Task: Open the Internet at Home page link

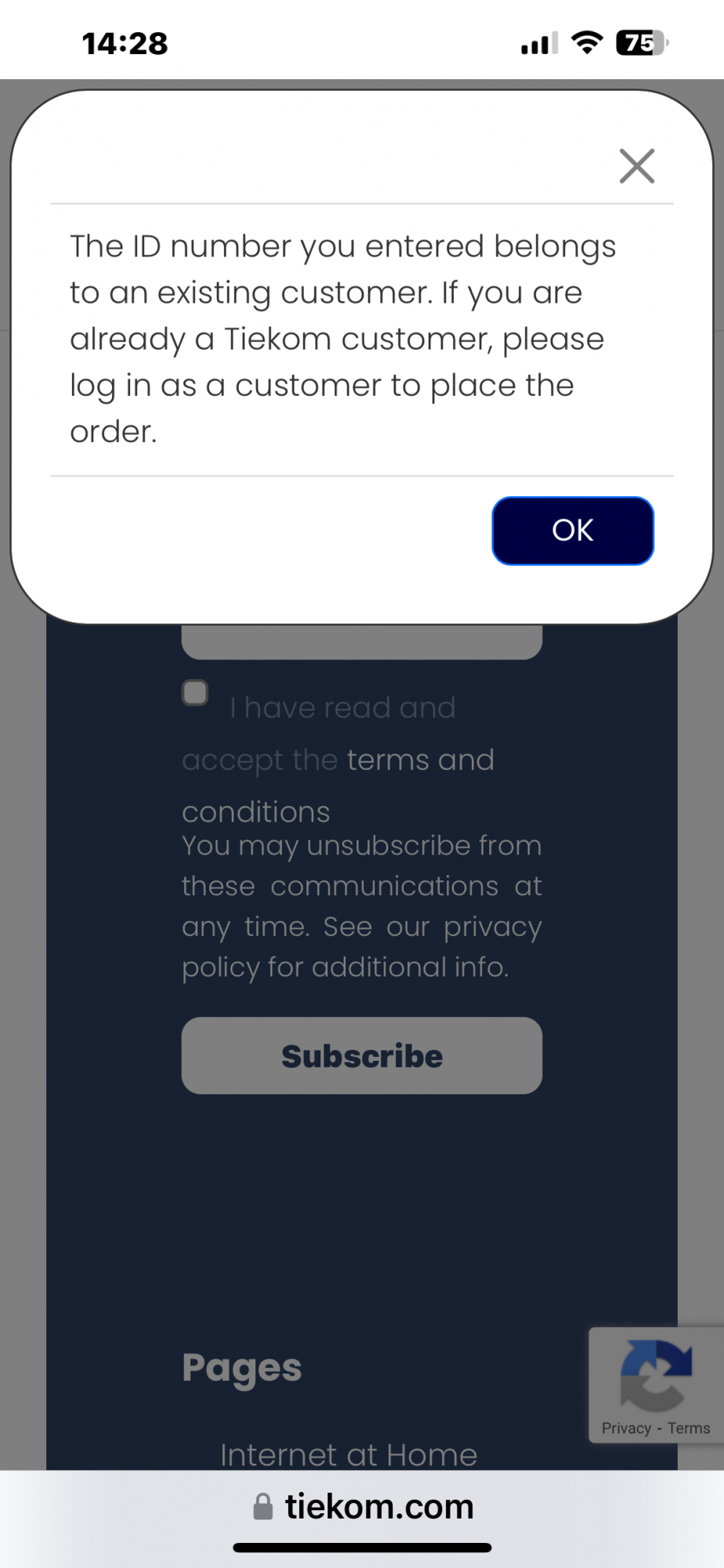Action: pyautogui.click(x=349, y=1455)
